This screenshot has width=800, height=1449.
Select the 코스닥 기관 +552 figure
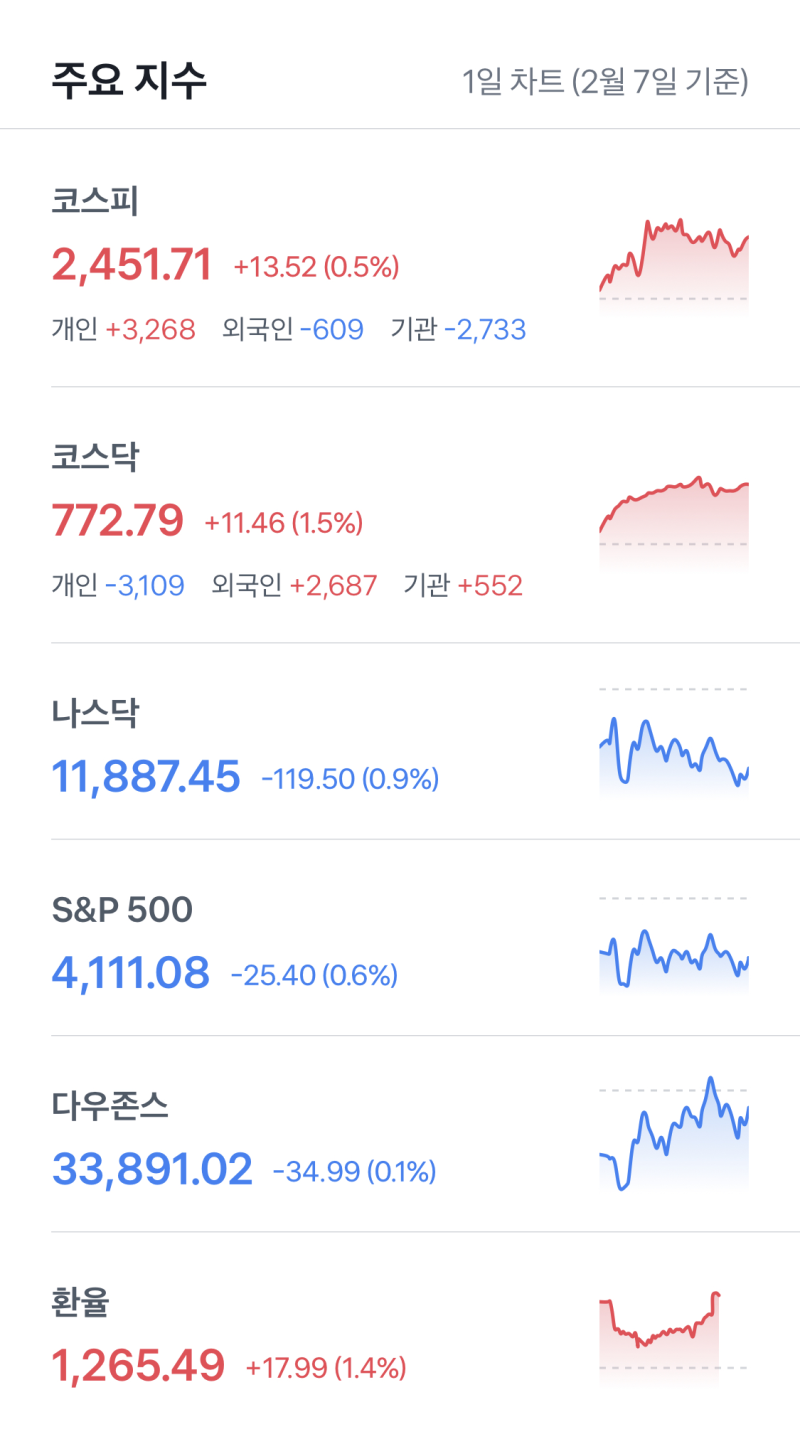coord(462,586)
